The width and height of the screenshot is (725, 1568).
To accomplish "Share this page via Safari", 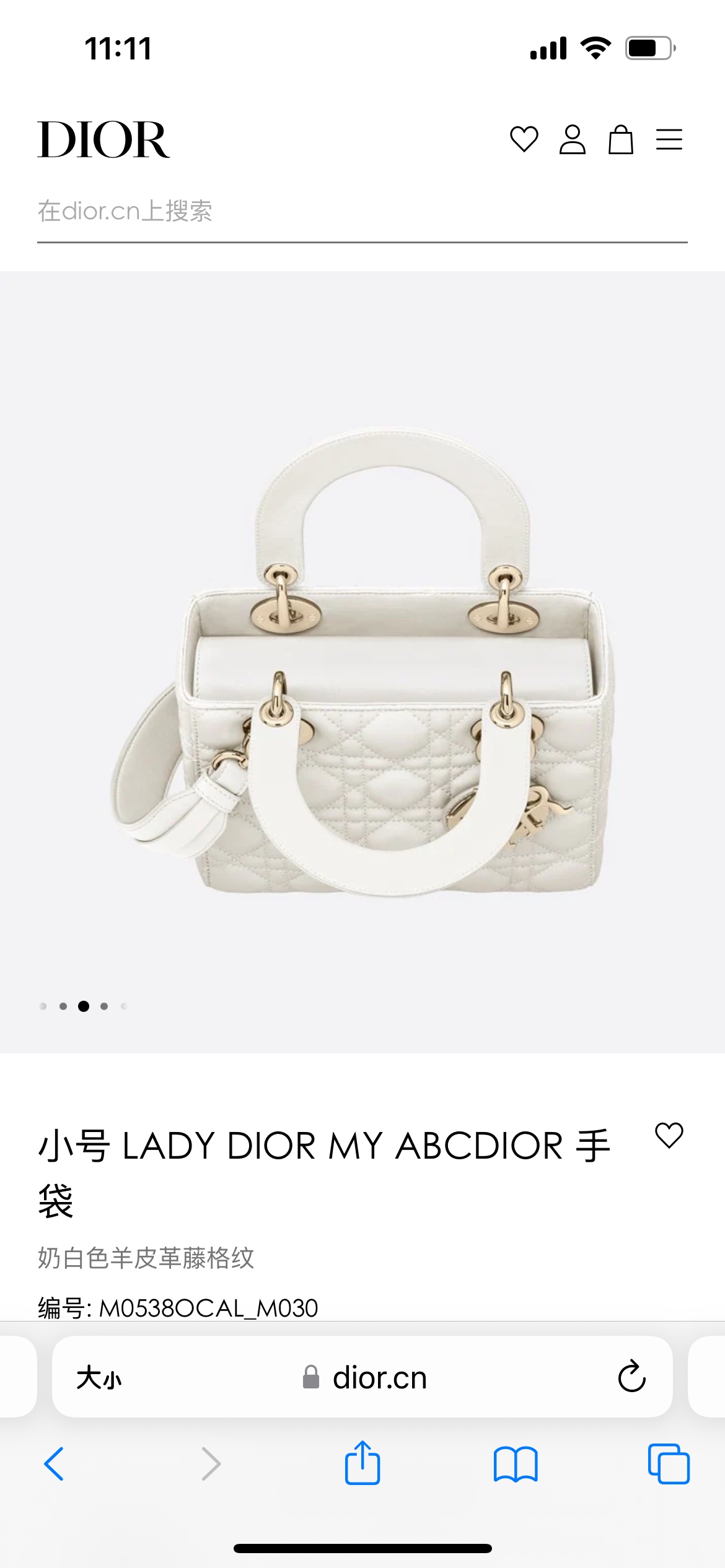I will point(362,1463).
